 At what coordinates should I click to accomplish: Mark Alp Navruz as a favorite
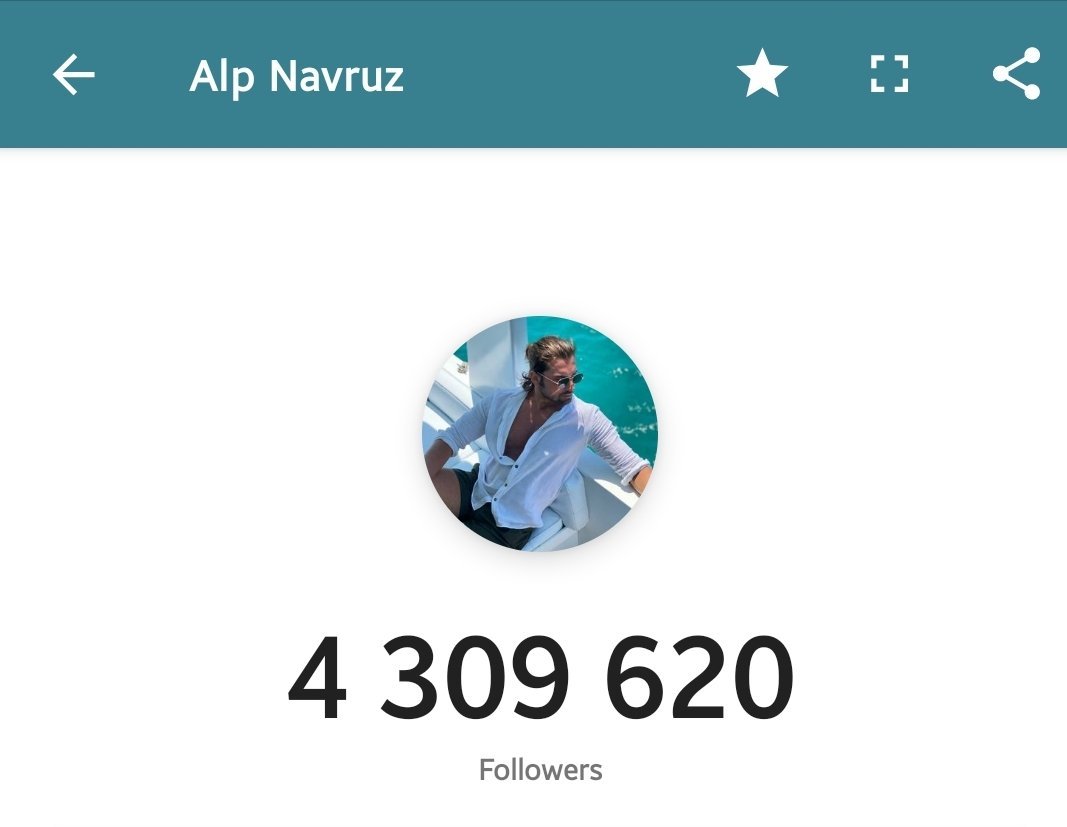click(x=762, y=75)
